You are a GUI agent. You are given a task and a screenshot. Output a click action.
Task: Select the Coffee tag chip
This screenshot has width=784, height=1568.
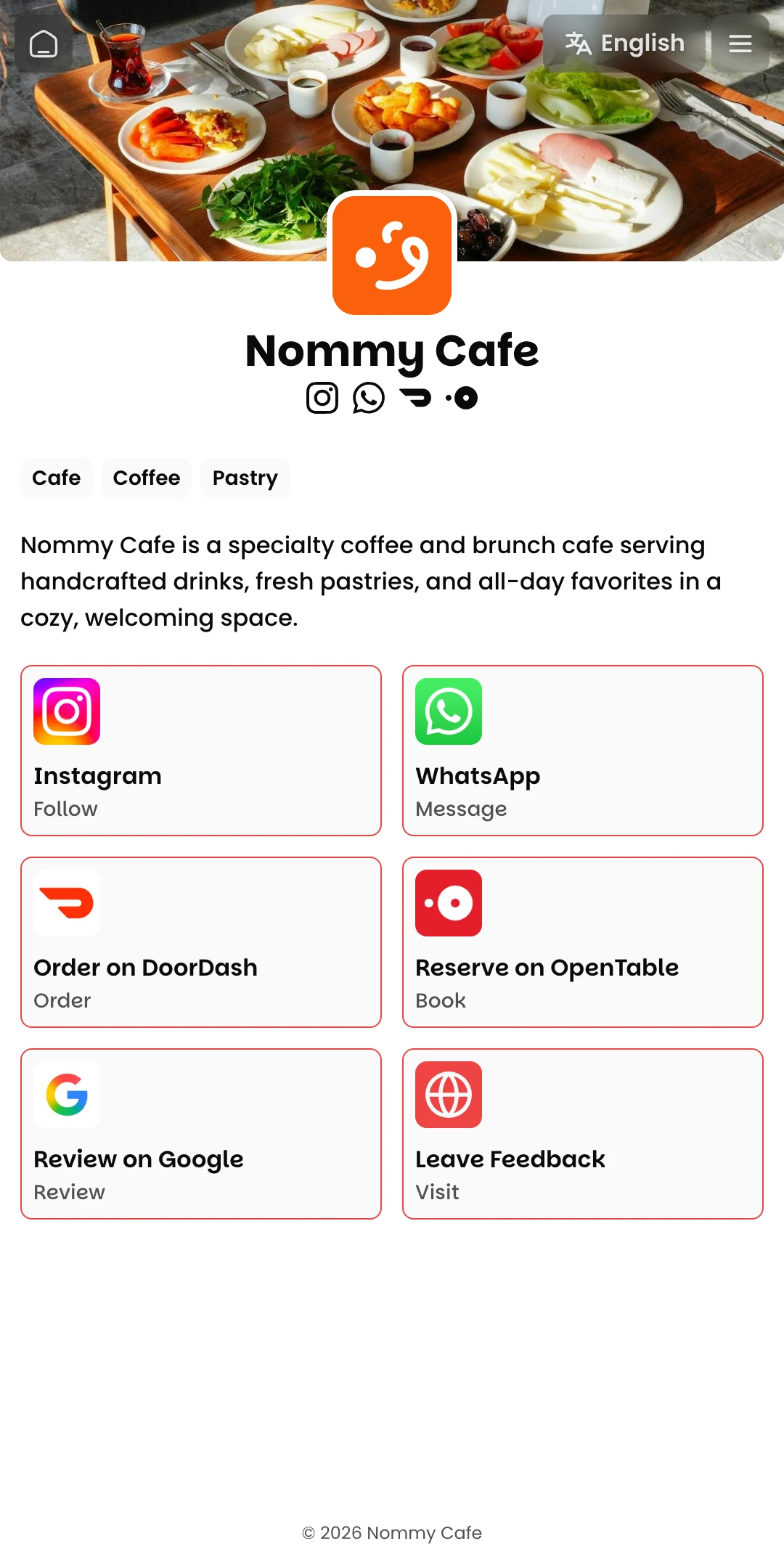pyautogui.click(x=147, y=478)
